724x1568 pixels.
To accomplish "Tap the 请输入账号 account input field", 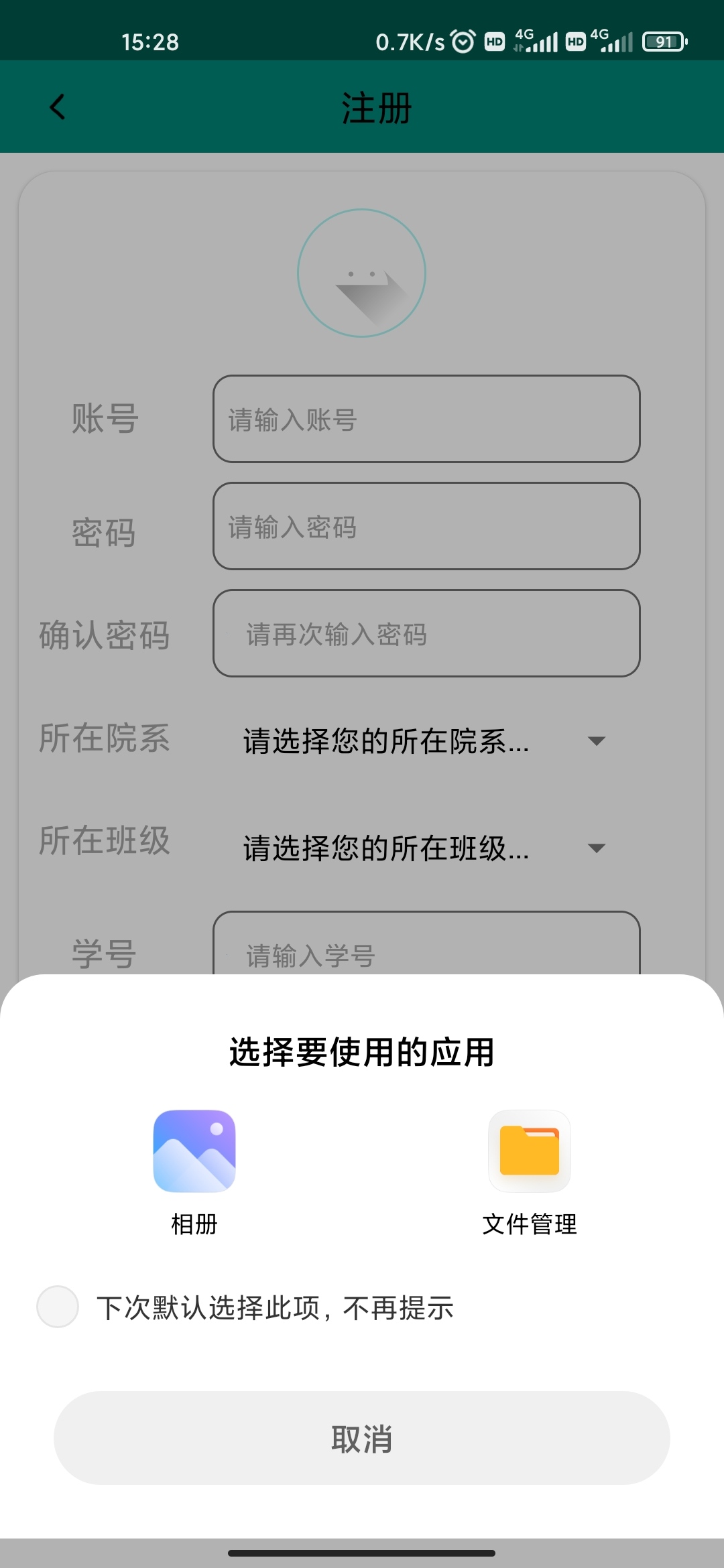I will pyautogui.click(x=426, y=420).
